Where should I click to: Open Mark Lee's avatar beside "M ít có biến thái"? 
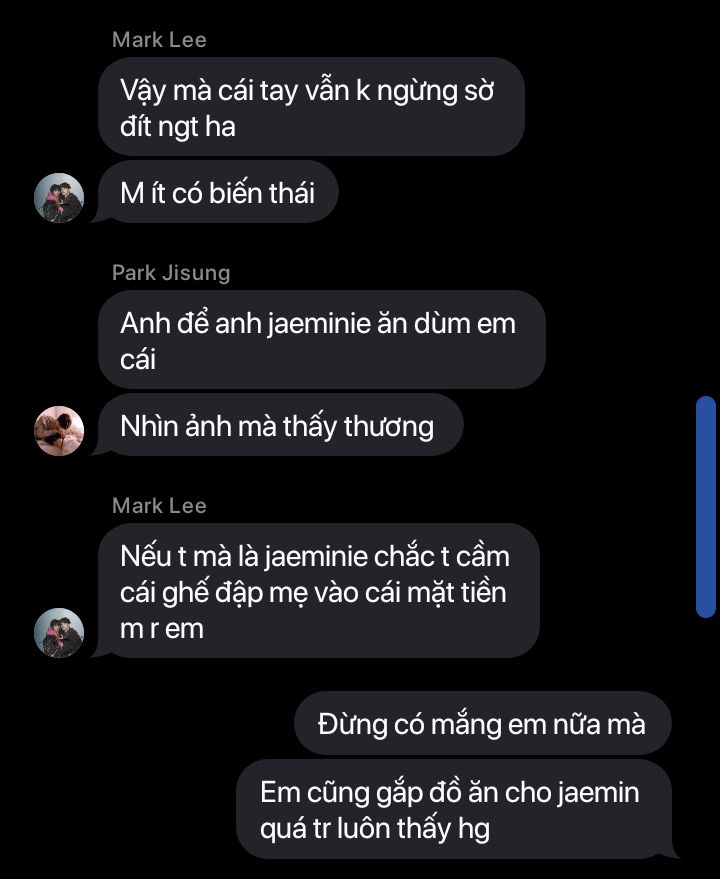click(x=59, y=198)
